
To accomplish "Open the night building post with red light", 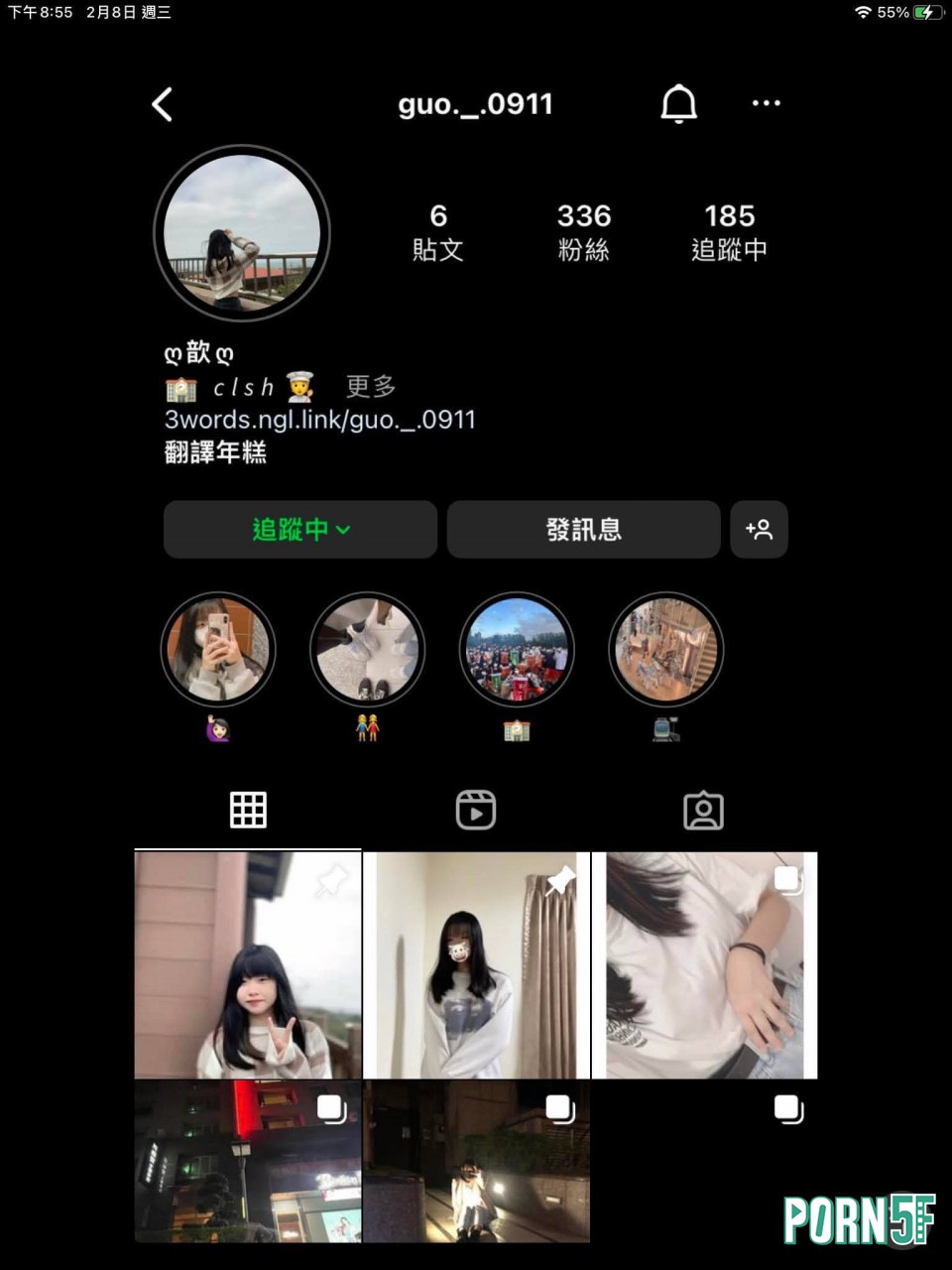I will pyautogui.click(x=248, y=1161).
